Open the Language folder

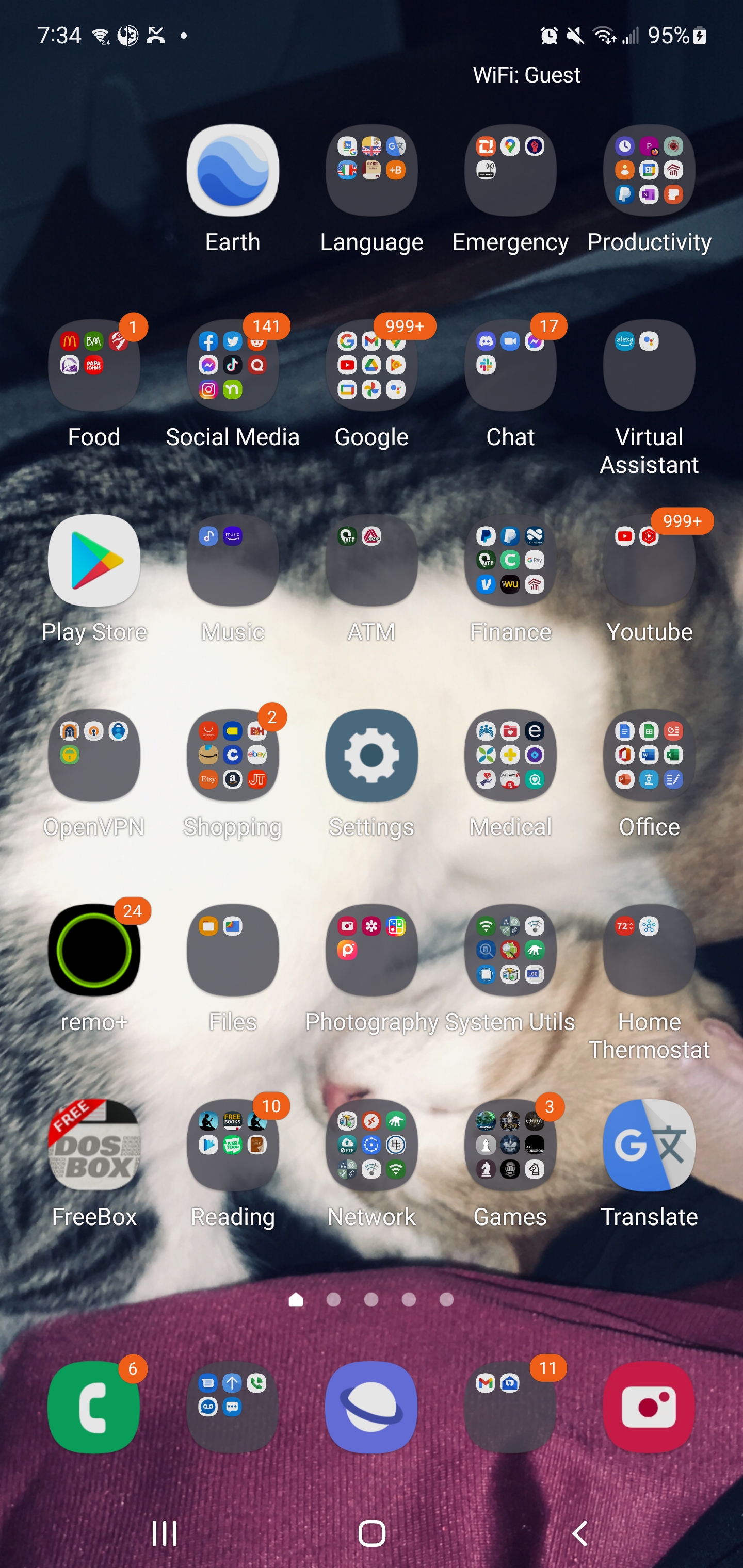[372, 171]
